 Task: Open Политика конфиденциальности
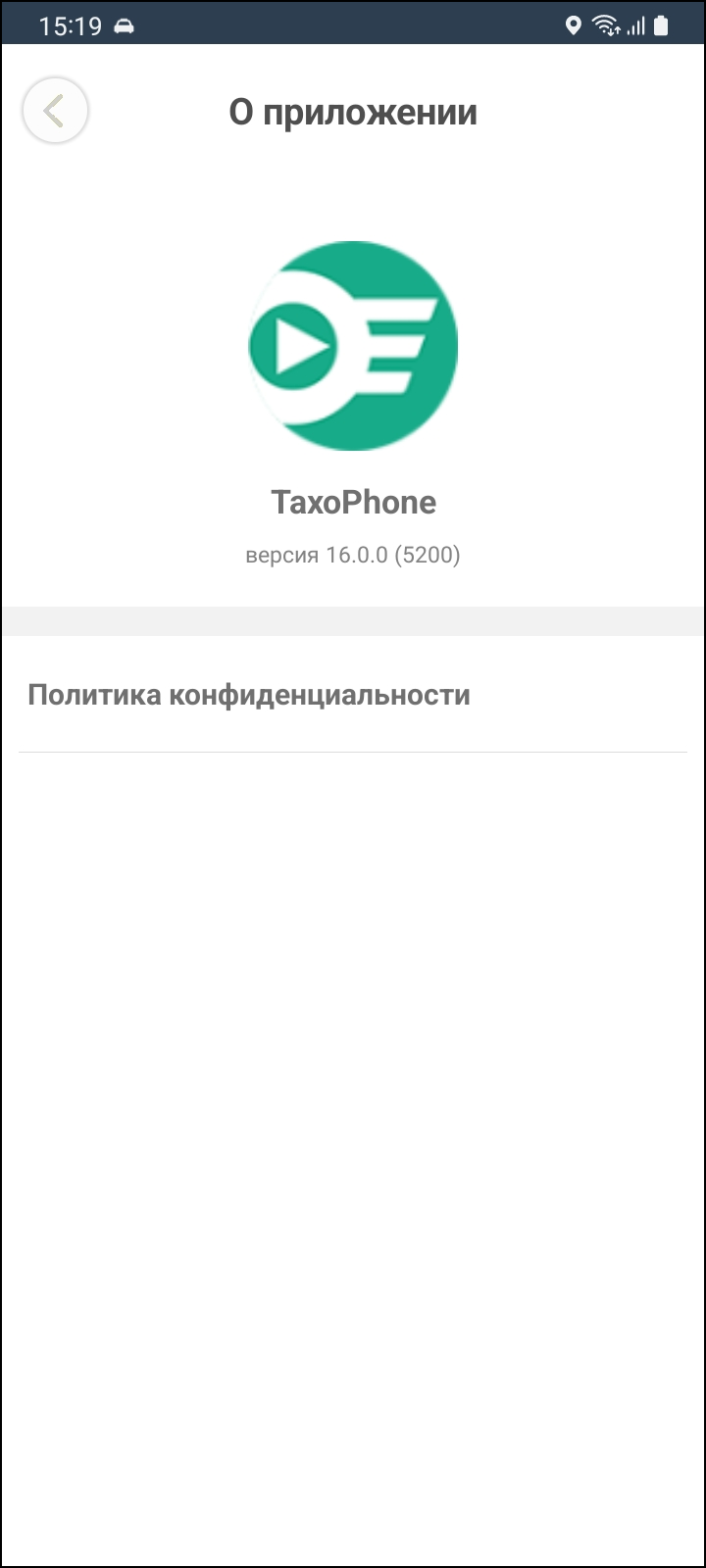353,695
